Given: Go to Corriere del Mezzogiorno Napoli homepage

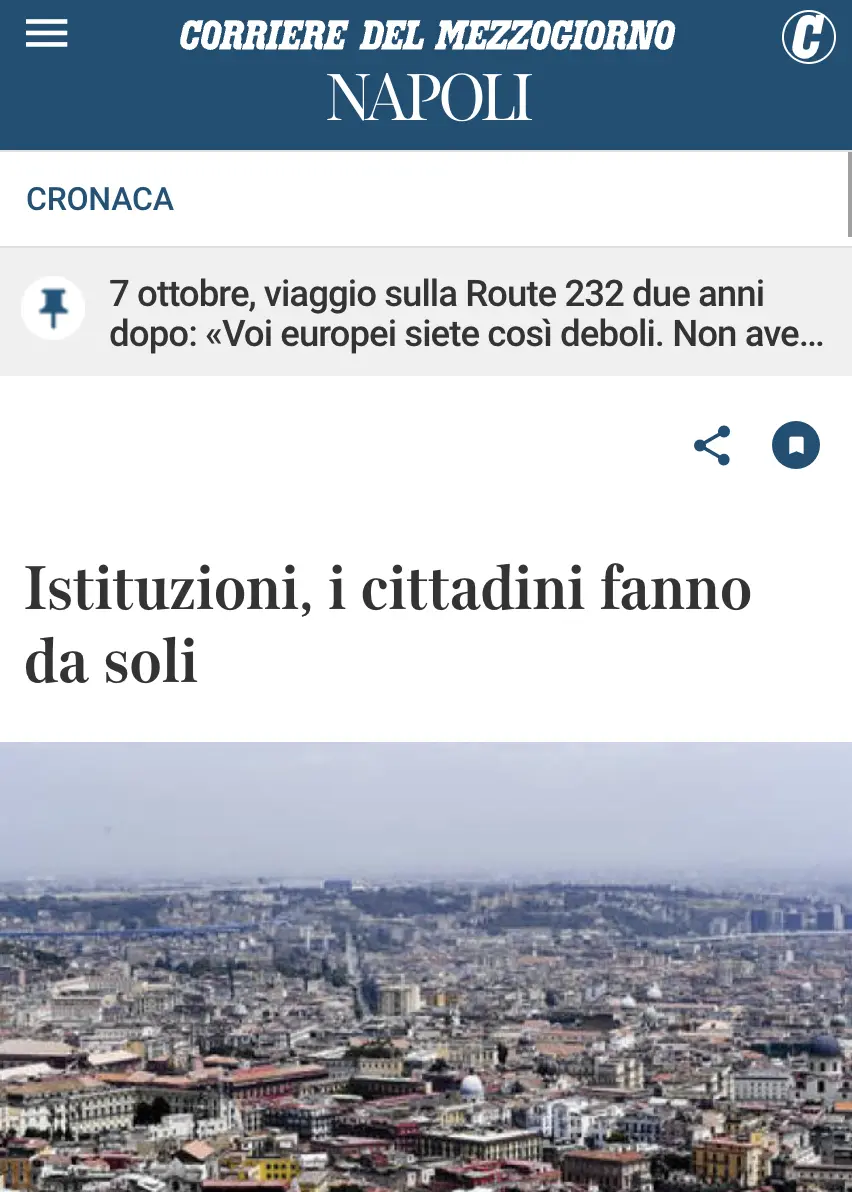Looking at the screenshot, I should click(428, 70).
